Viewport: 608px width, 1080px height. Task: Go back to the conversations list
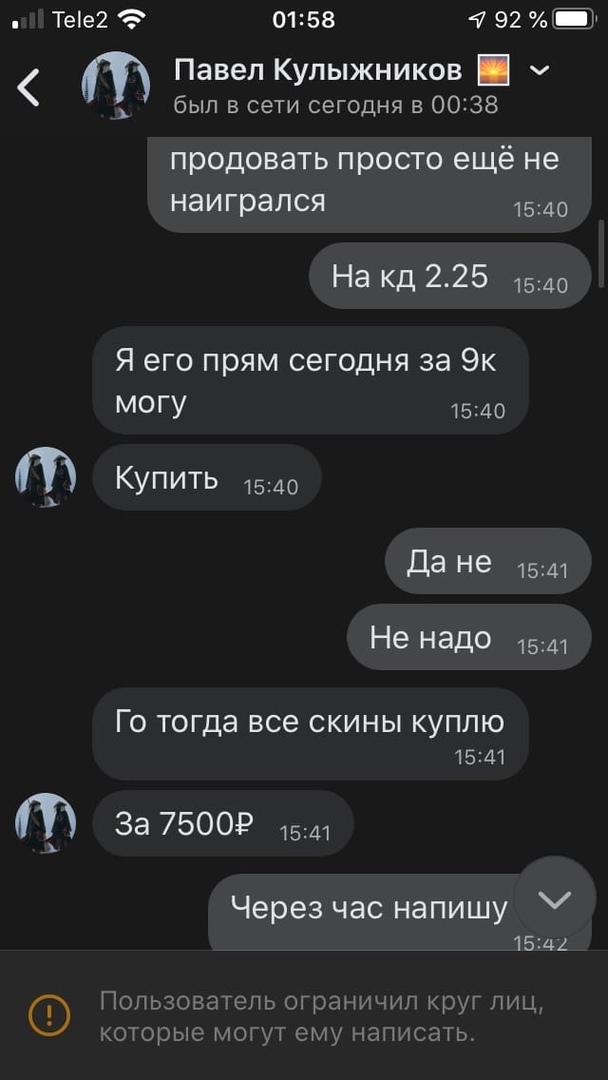pos(30,88)
